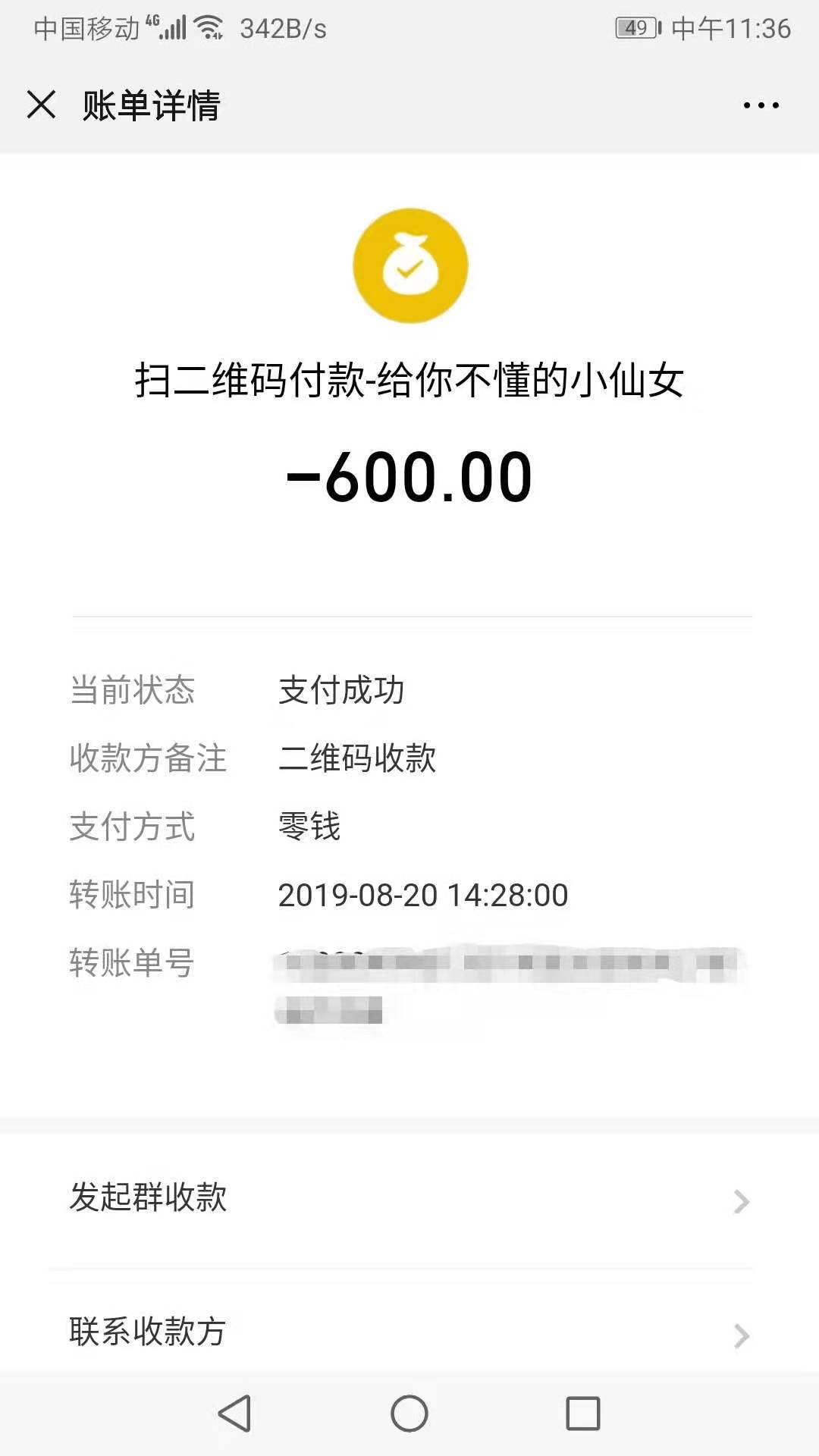Open the 发起群收款 row
Screen dimensions: 819x1456
409,1200
